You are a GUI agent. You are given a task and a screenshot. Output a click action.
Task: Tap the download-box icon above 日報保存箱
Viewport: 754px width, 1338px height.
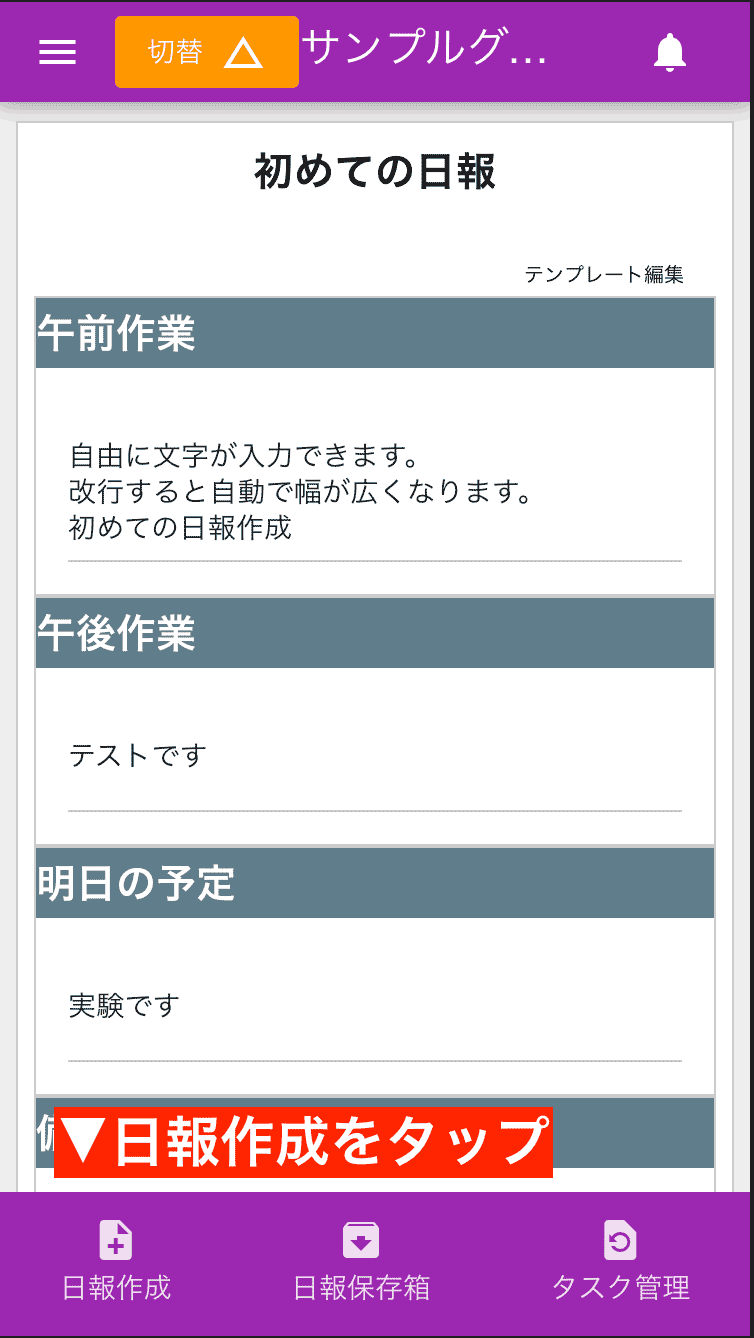coord(360,1239)
